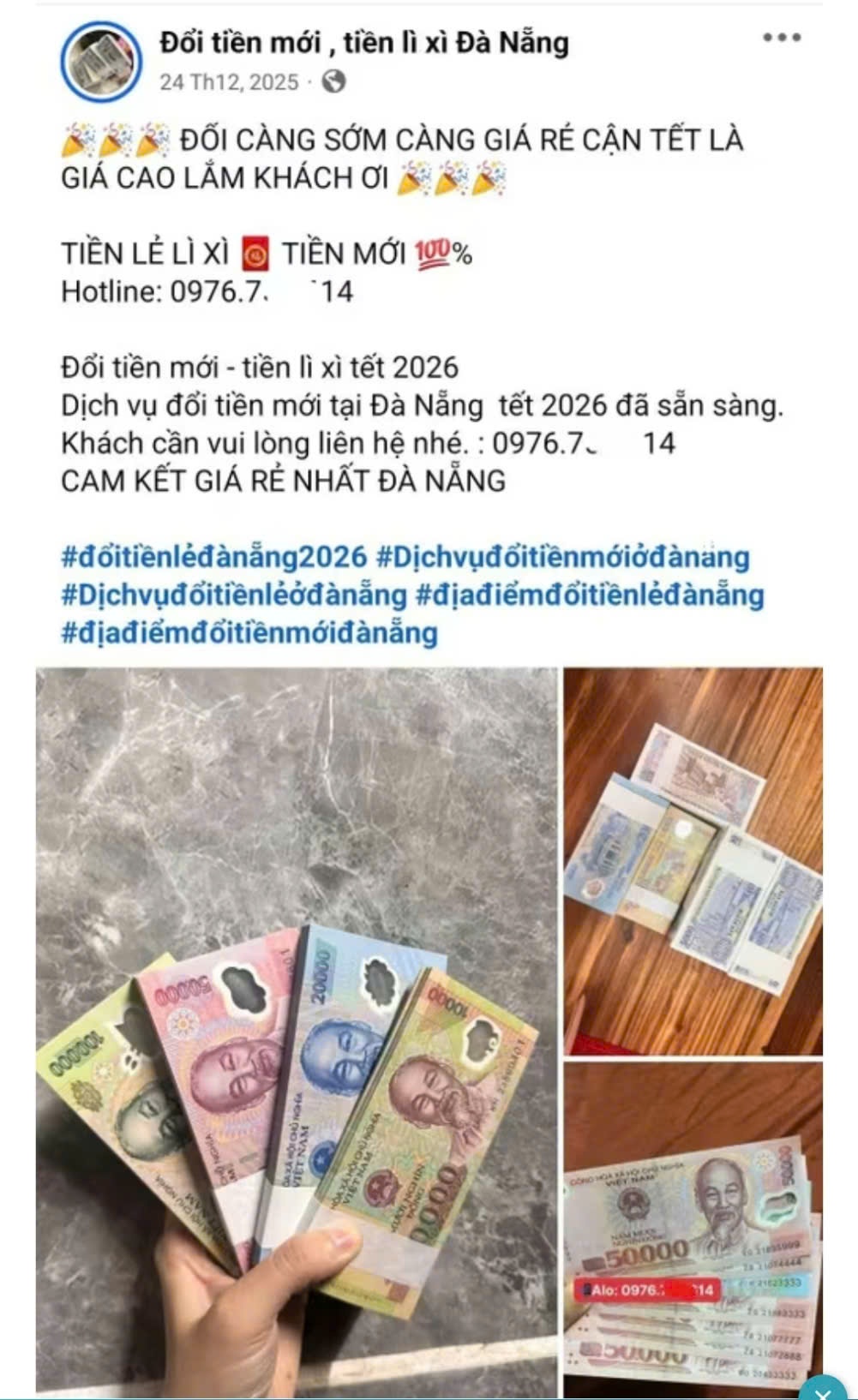Open the #Dịchvụđổitiềnmớiởđànẵng hashtag
This screenshot has width=858, height=1400.
coord(563,557)
